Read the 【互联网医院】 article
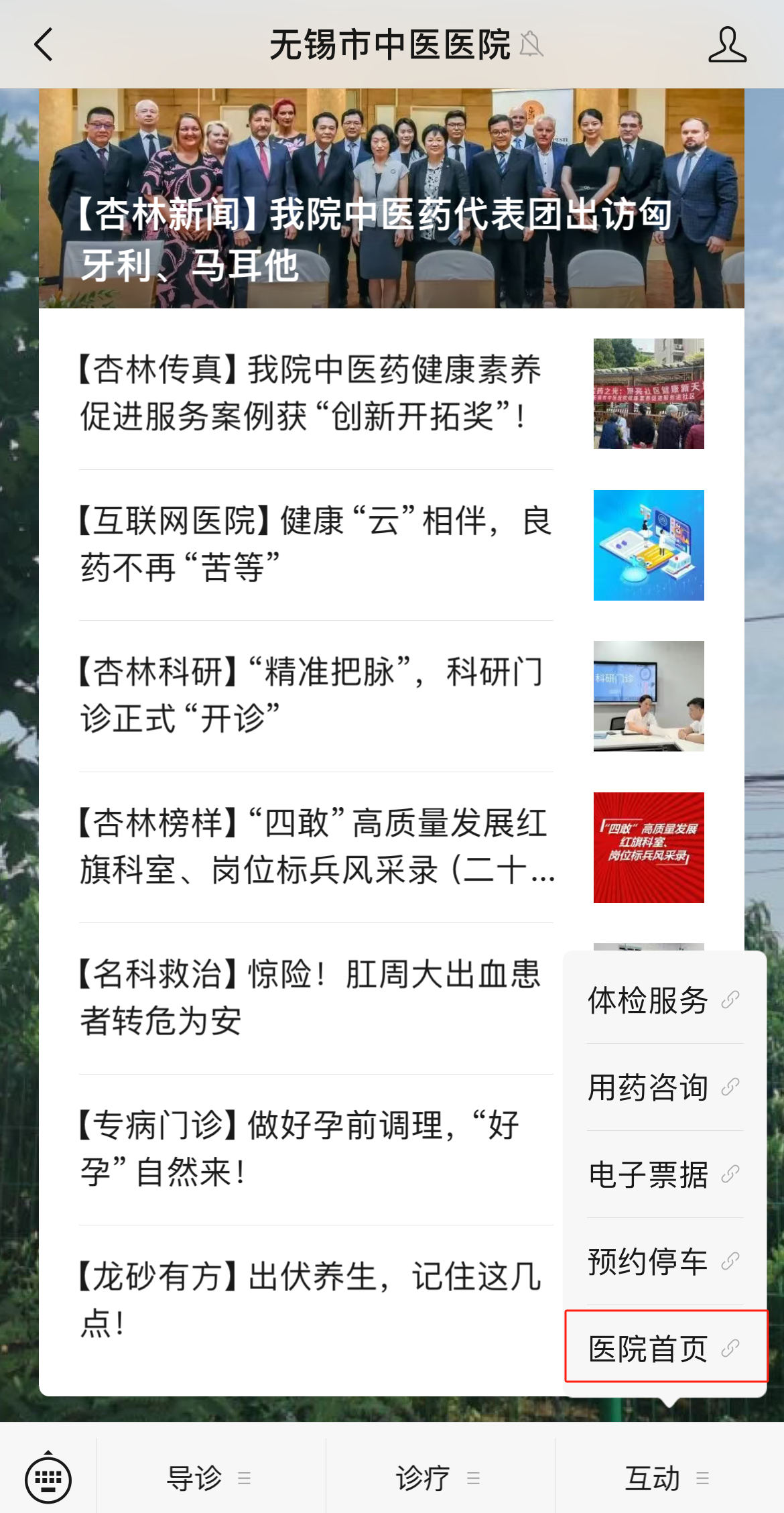The width and height of the screenshot is (784, 1513). (x=315, y=544)
